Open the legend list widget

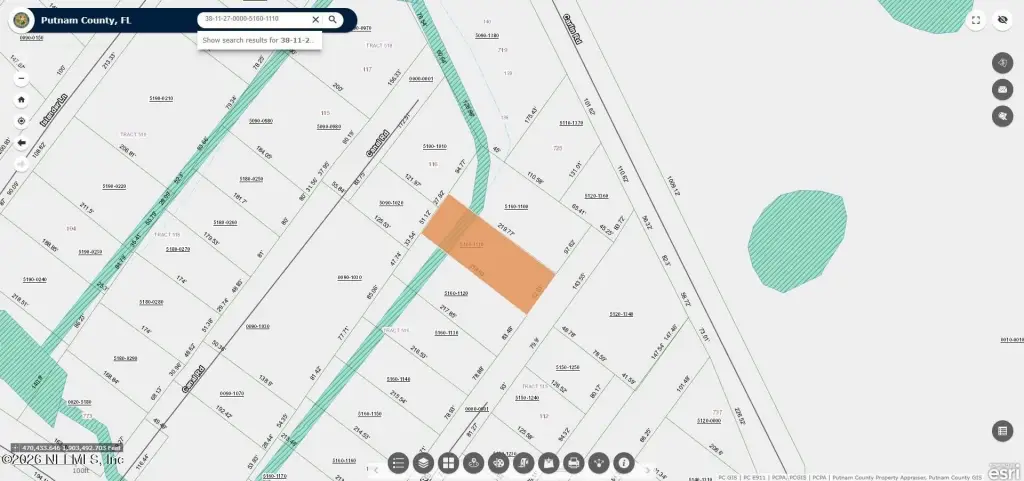[398, 463]
